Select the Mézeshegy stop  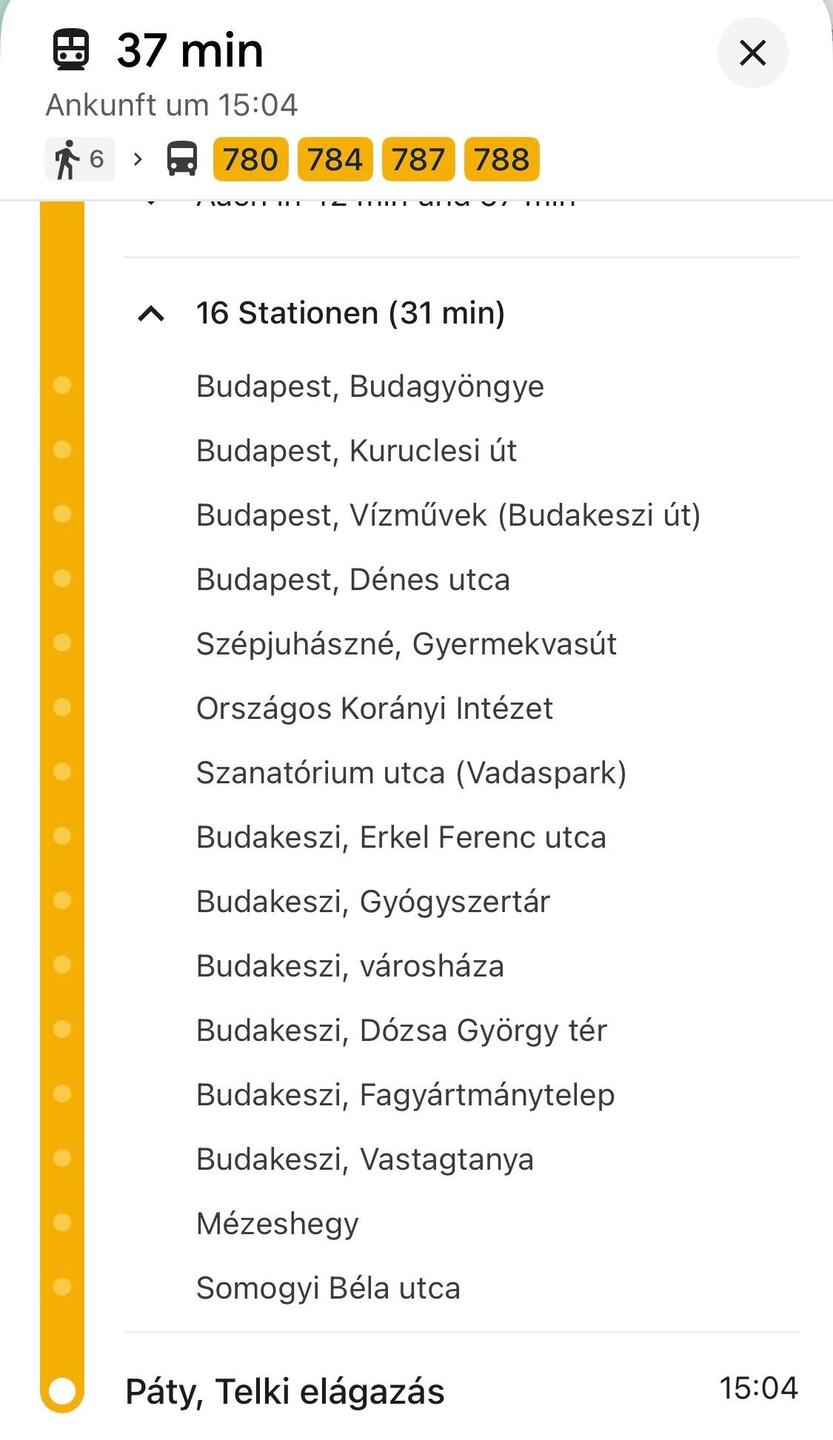click(x=277, y=1223)
